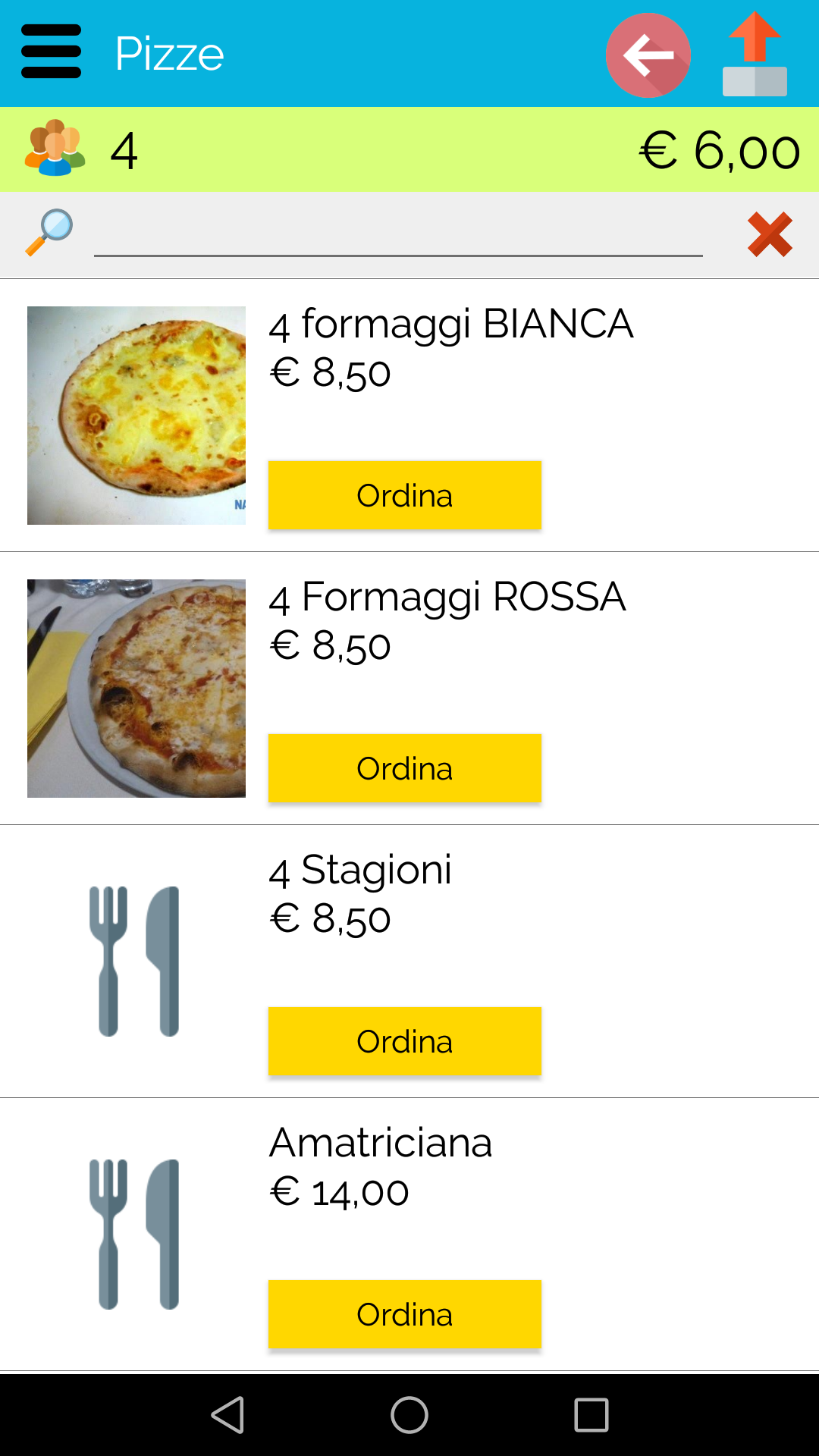Open the recent apps overview
Viewport: 819px width, 1456px height.
point(591,1415)
